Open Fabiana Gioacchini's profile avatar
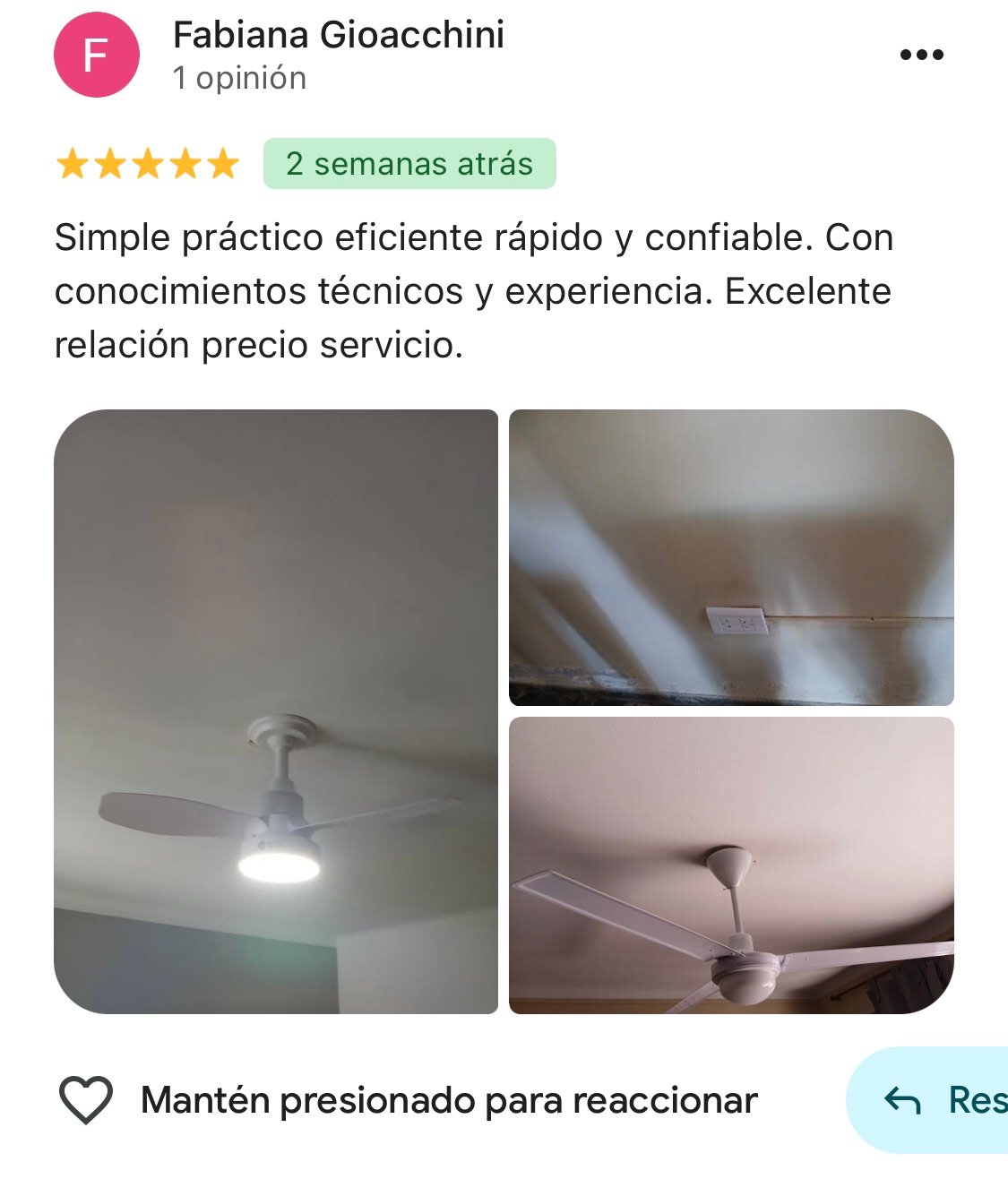This screenshot has height=1179, width=1008. click(97, 55)
